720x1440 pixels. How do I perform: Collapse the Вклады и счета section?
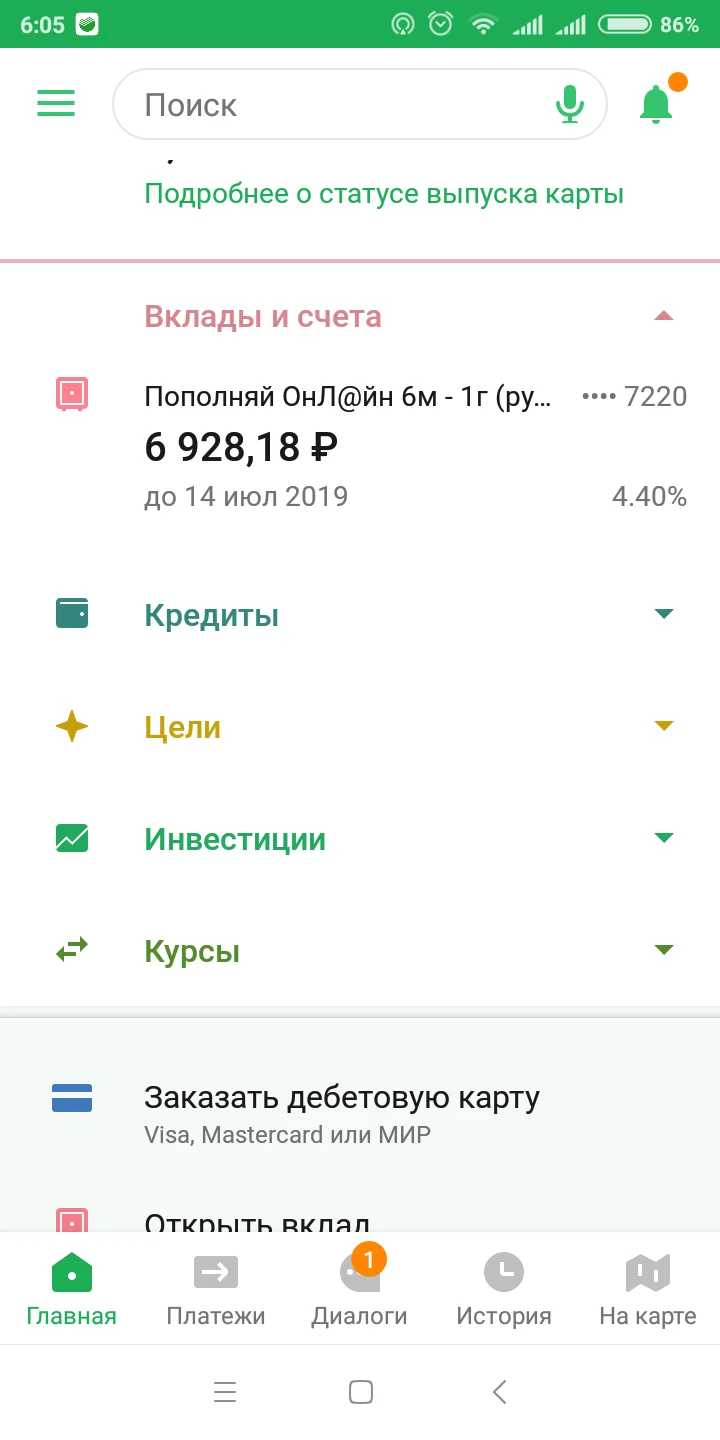coord(664,315)
